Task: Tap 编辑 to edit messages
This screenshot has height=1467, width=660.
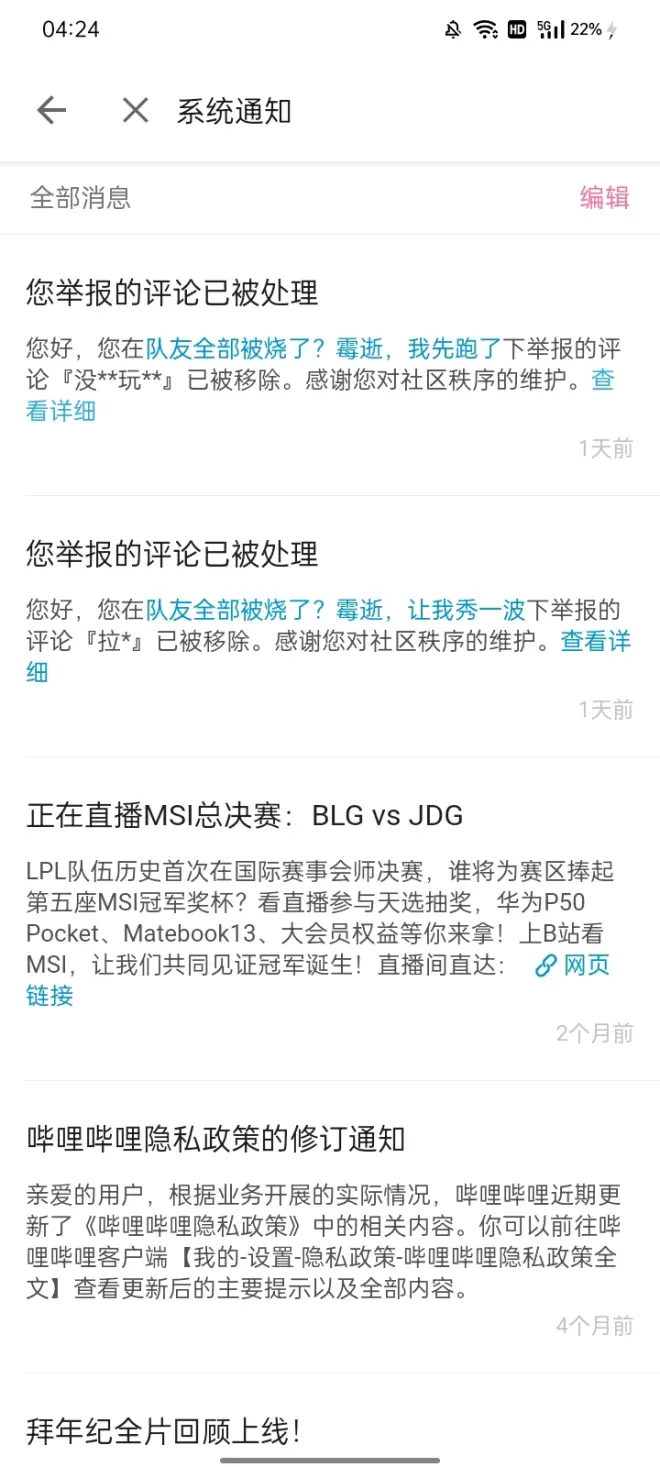Action: coord(604,197)
